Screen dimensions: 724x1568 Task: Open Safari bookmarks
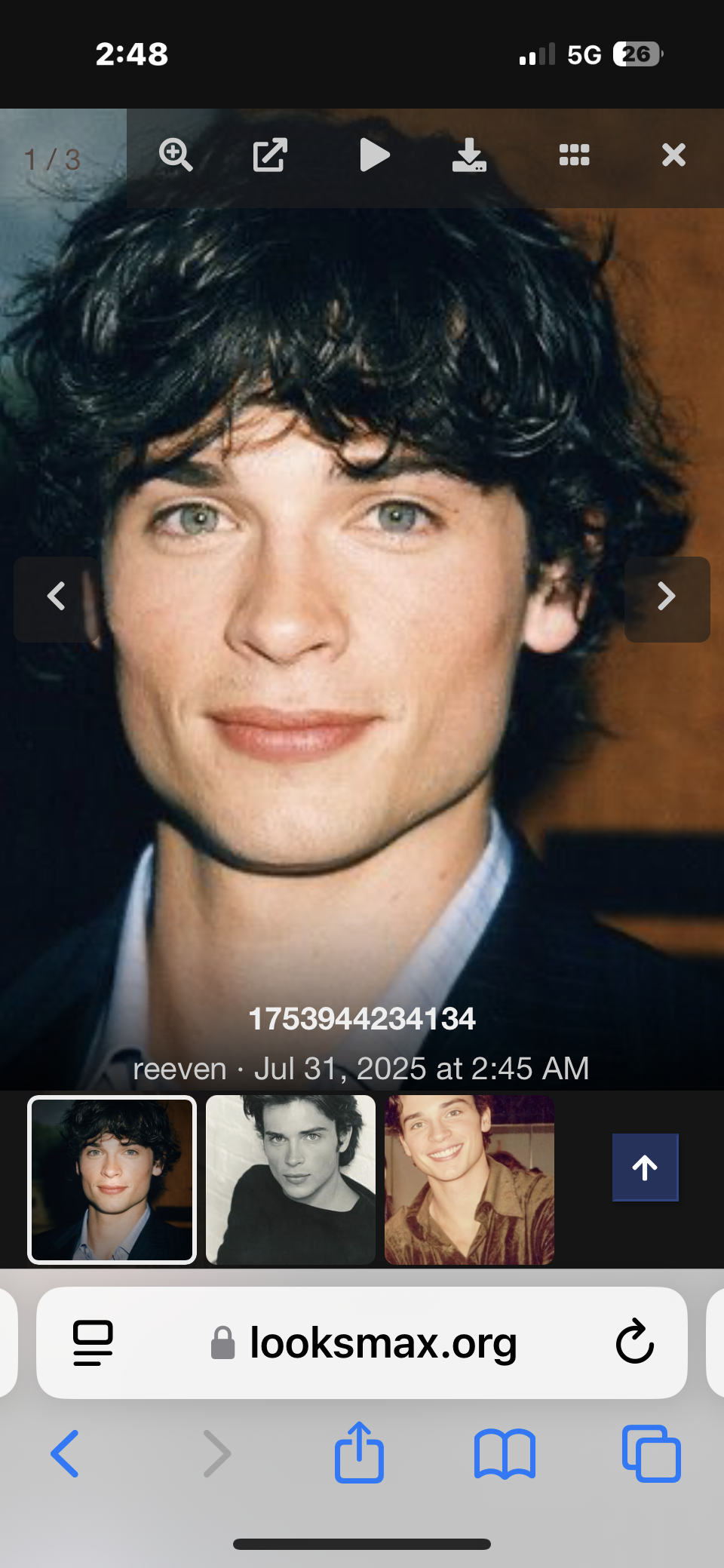(505, 1453)
